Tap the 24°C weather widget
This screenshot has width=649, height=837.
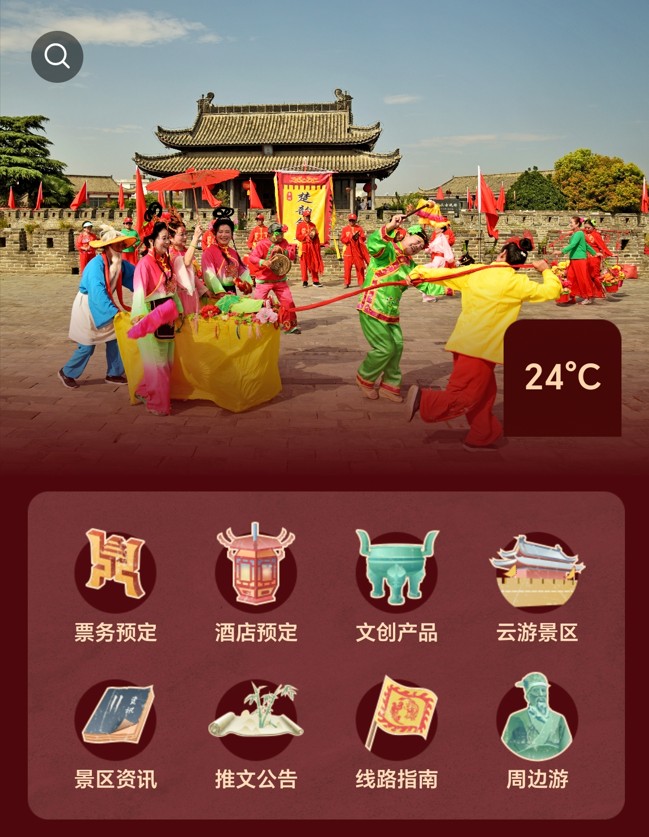pos(562,377)
